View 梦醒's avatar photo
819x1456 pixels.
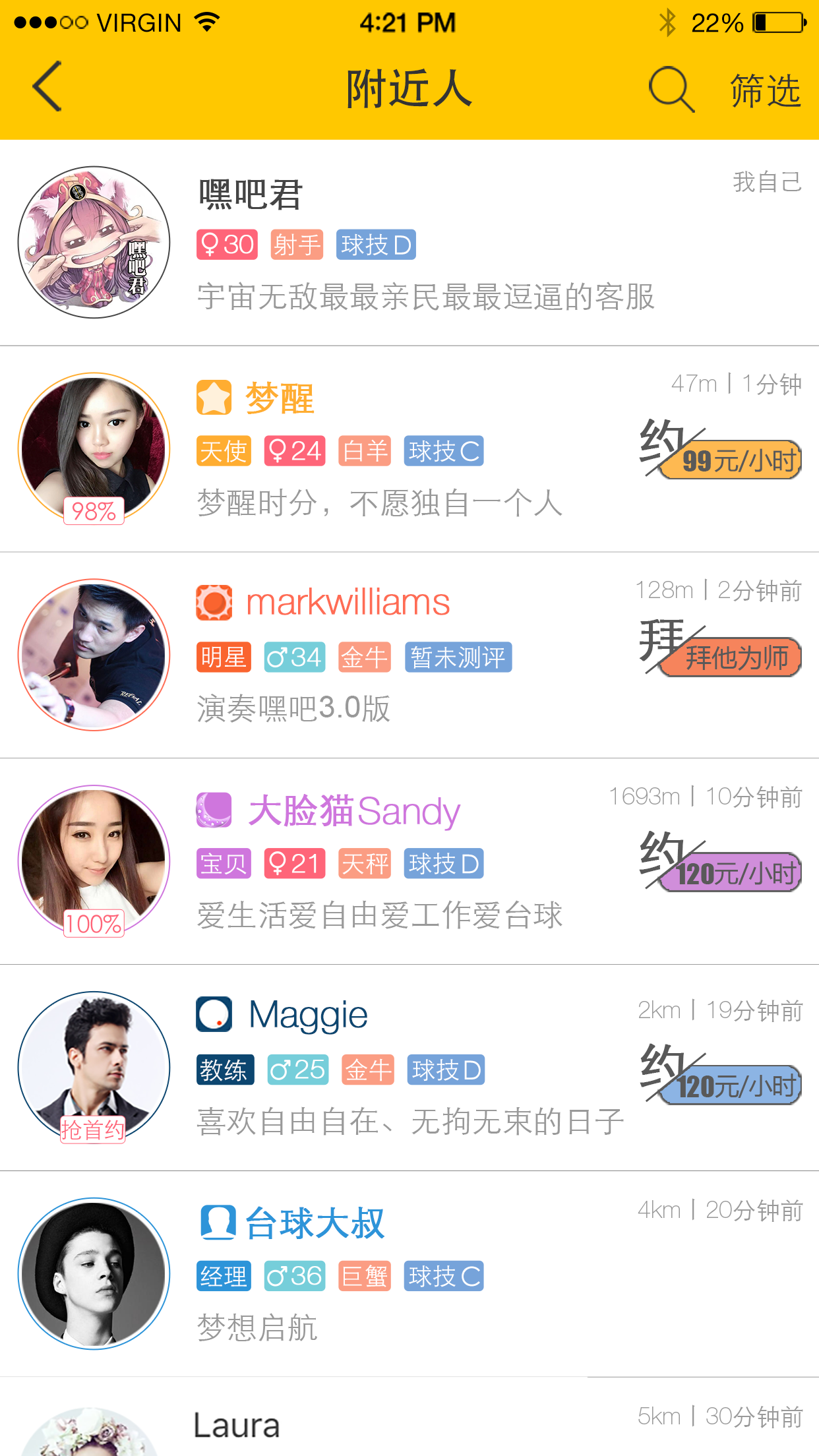[x=94, y=449]
